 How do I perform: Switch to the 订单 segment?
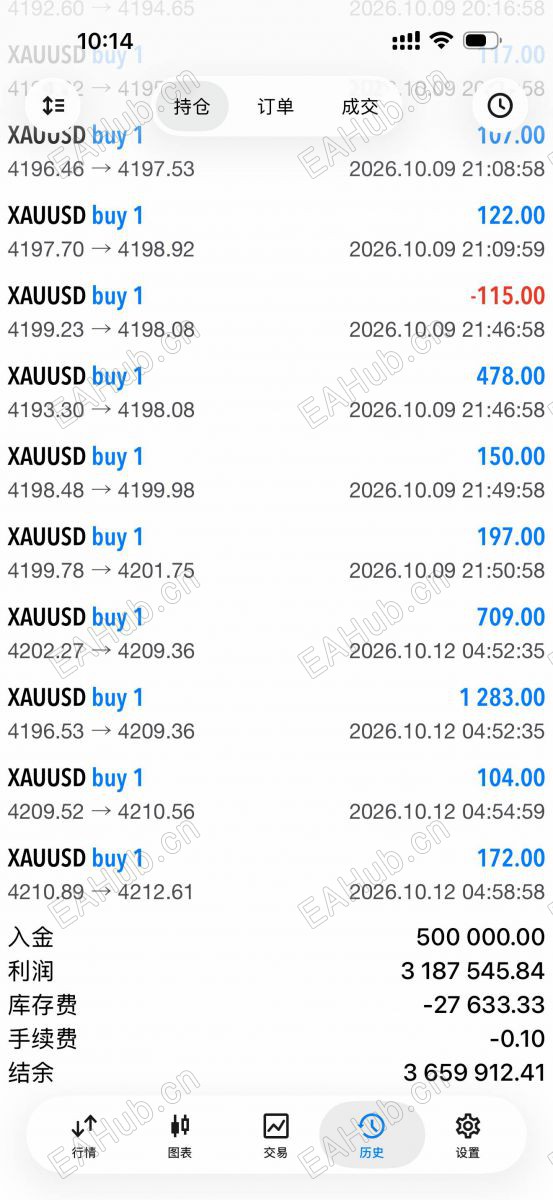point(276,106)
